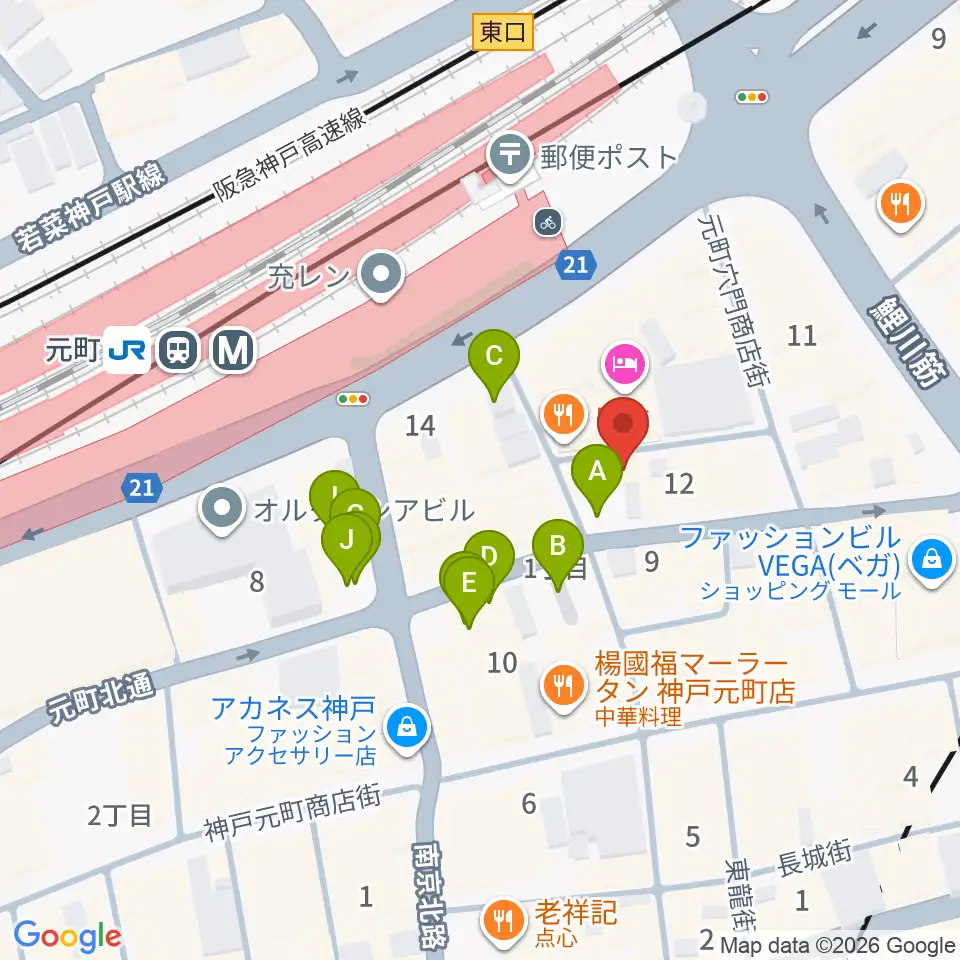Open the 郵便ポスト place pin
Viewport: 960px width, 960px height.
tap(509, 157)
